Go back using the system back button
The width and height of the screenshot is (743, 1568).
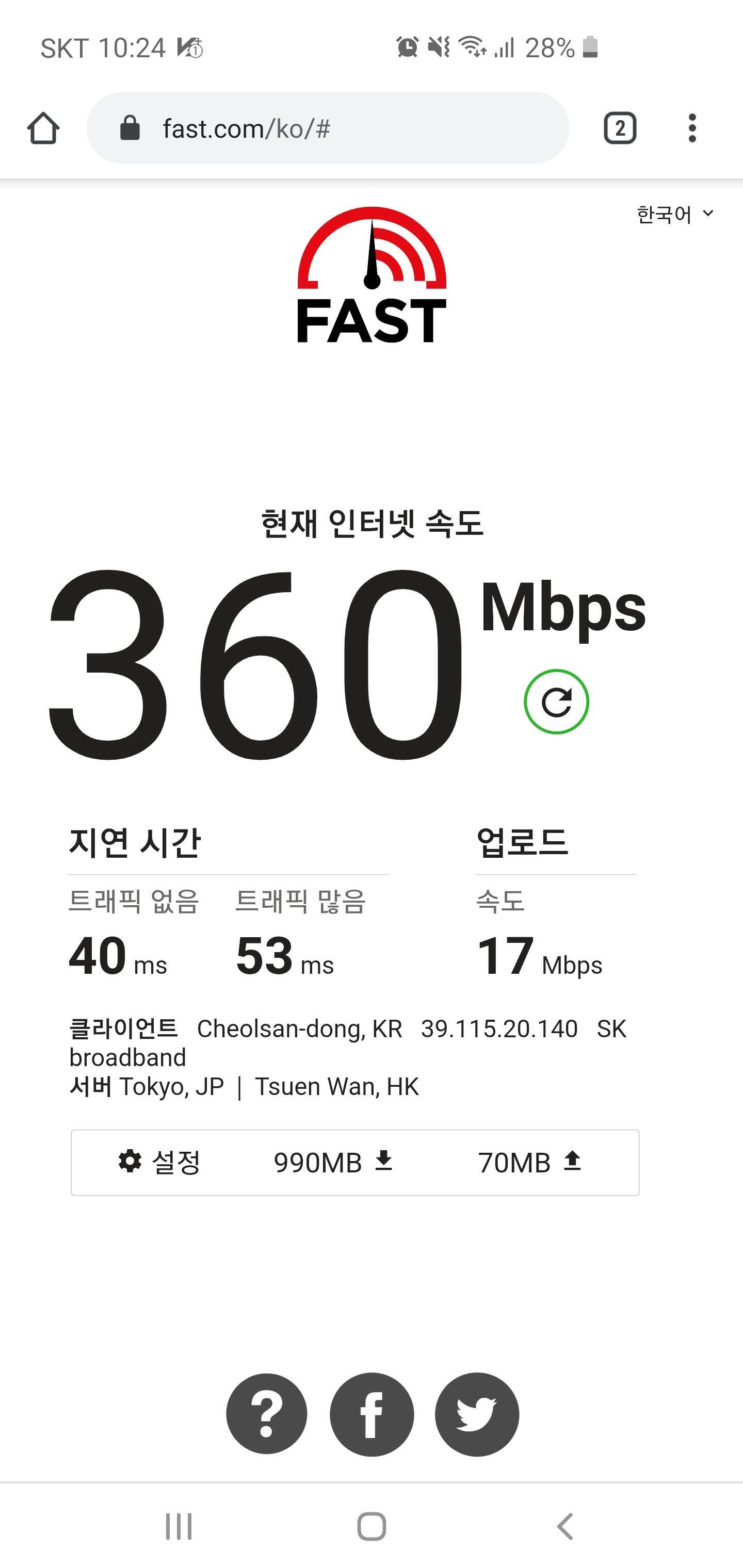[x=565, y=1526]
